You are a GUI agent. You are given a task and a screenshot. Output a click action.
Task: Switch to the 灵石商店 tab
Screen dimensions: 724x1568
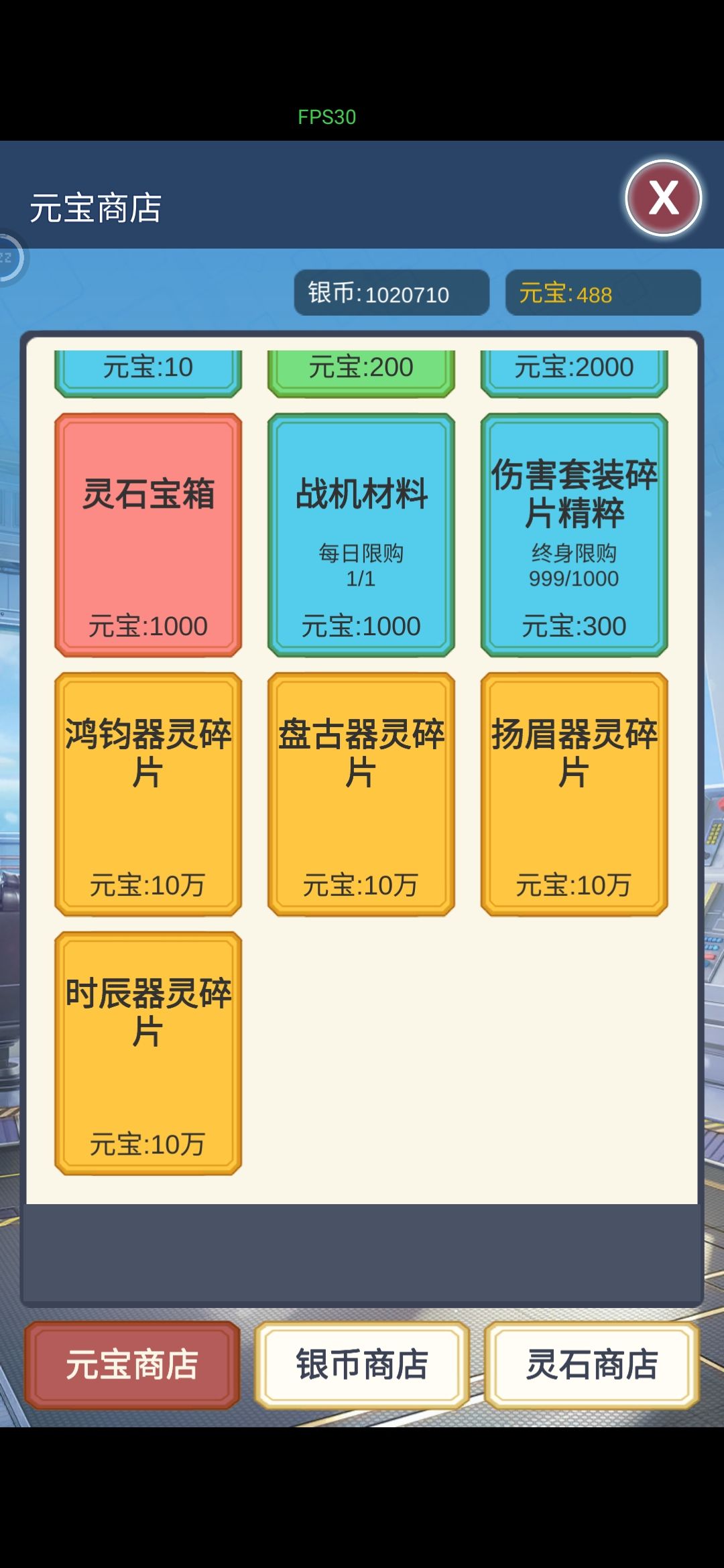point(592,1365)
